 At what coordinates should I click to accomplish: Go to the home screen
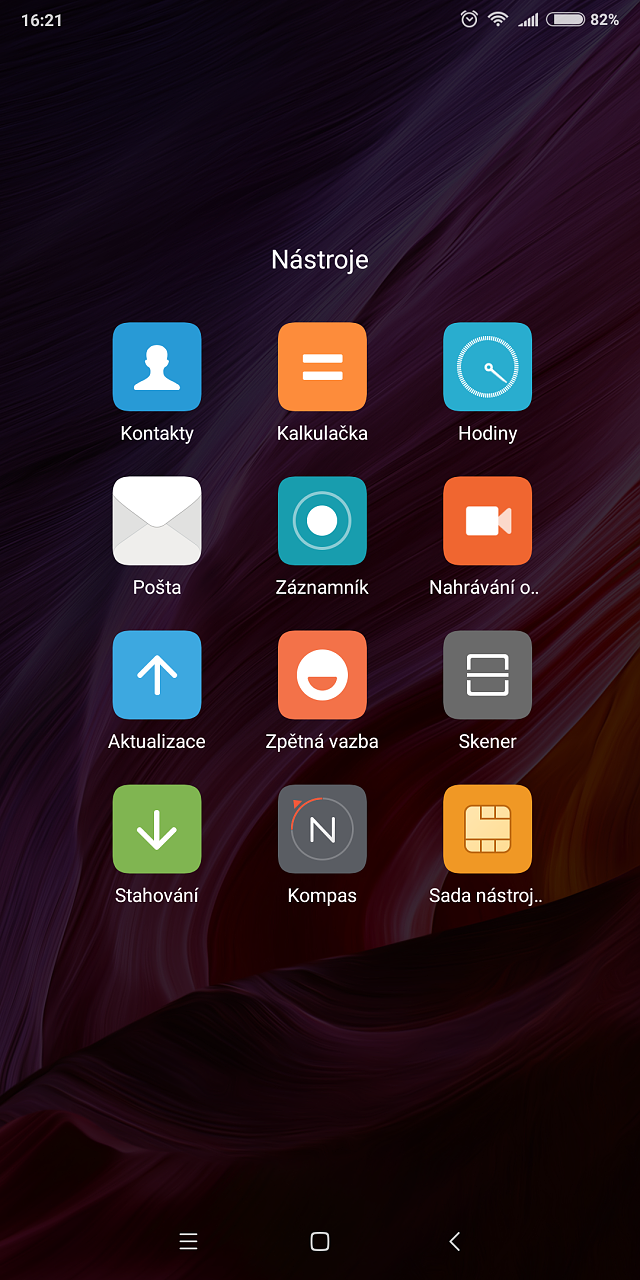point(320,1241)
